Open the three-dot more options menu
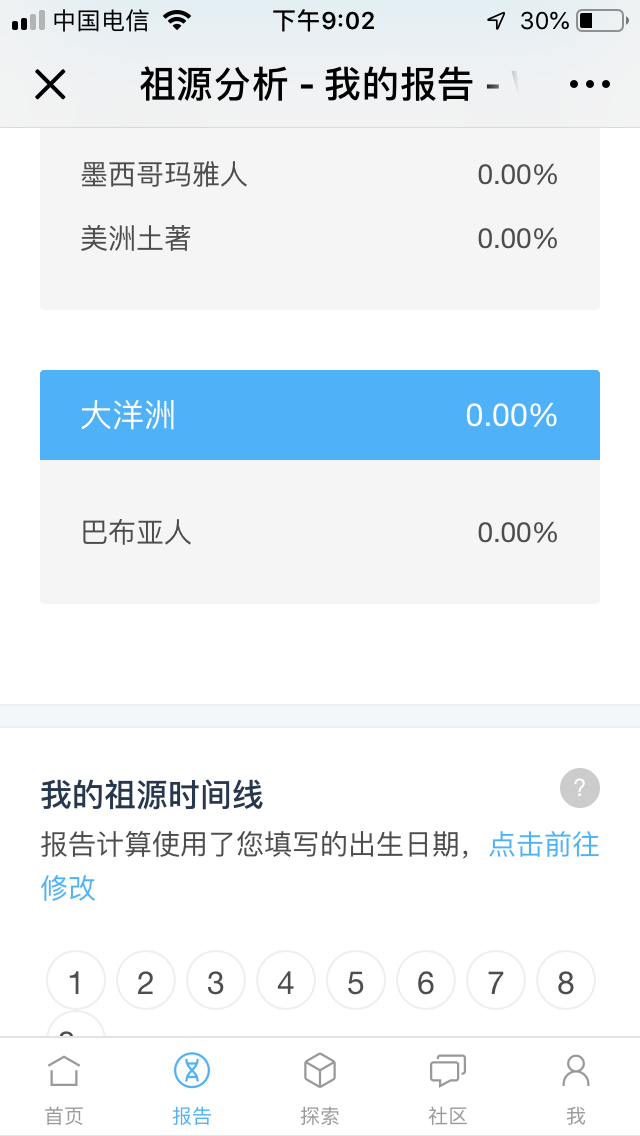 click(x=589, y=85)
